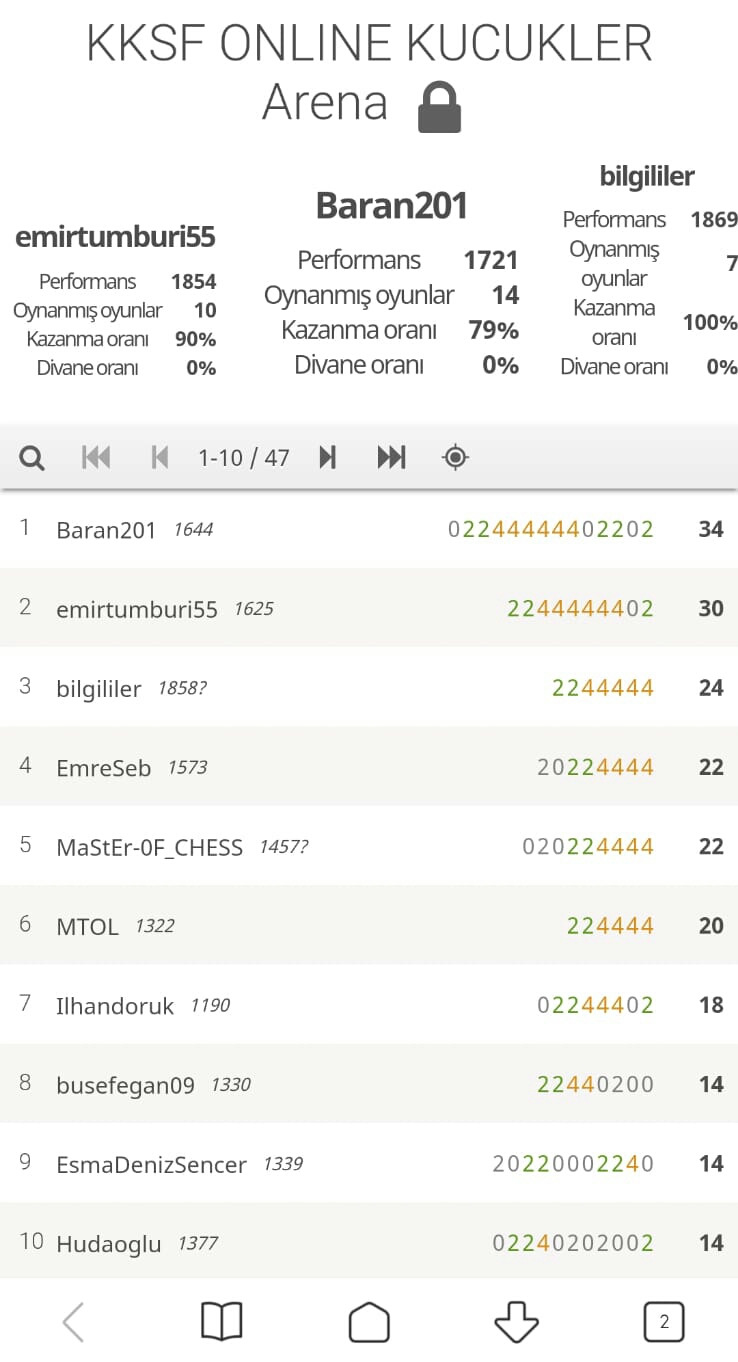Go to the browser home page
Viewport: 738px width, 1362px height.
pos(369,1322)
